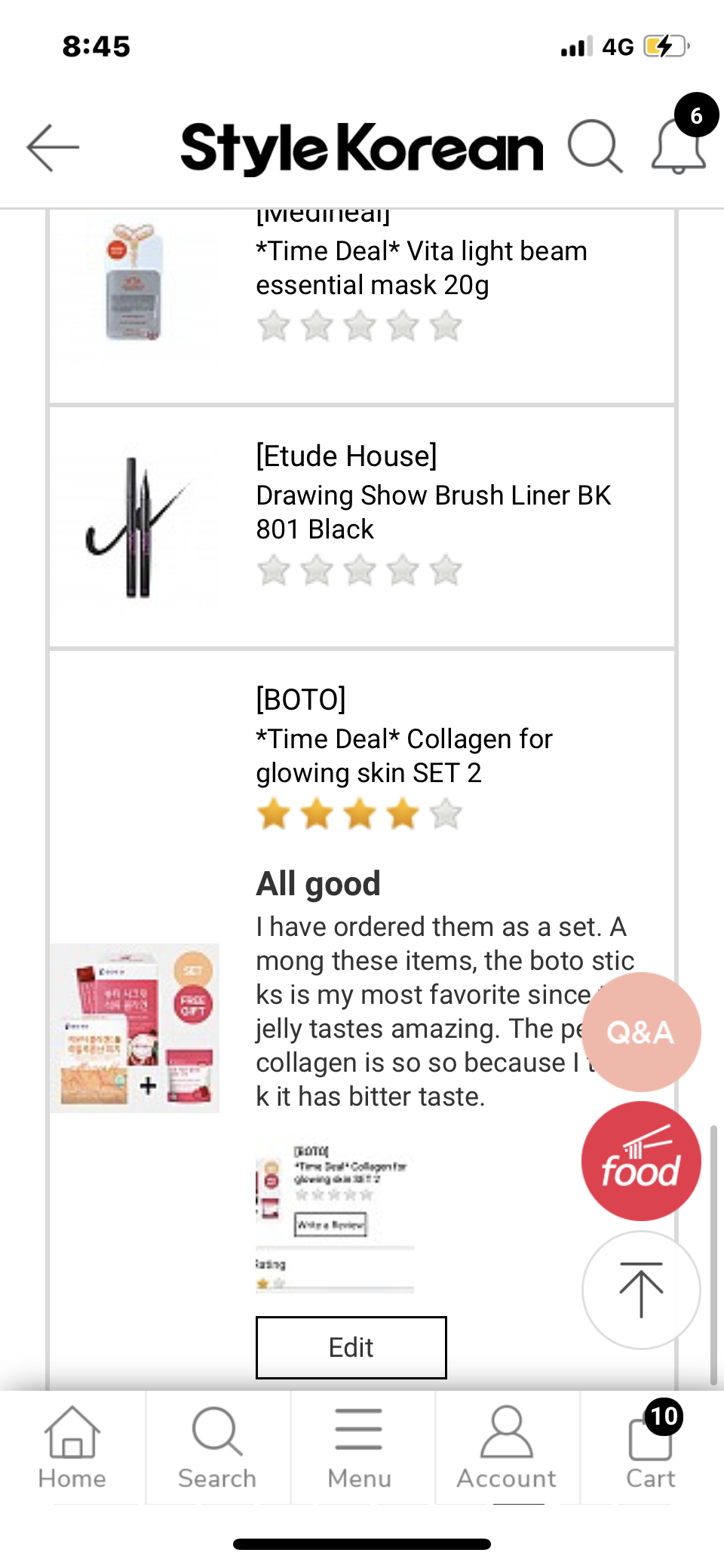724x1568 pixels.
Task: Open the Cart tab
Action: click(652, 1447)
